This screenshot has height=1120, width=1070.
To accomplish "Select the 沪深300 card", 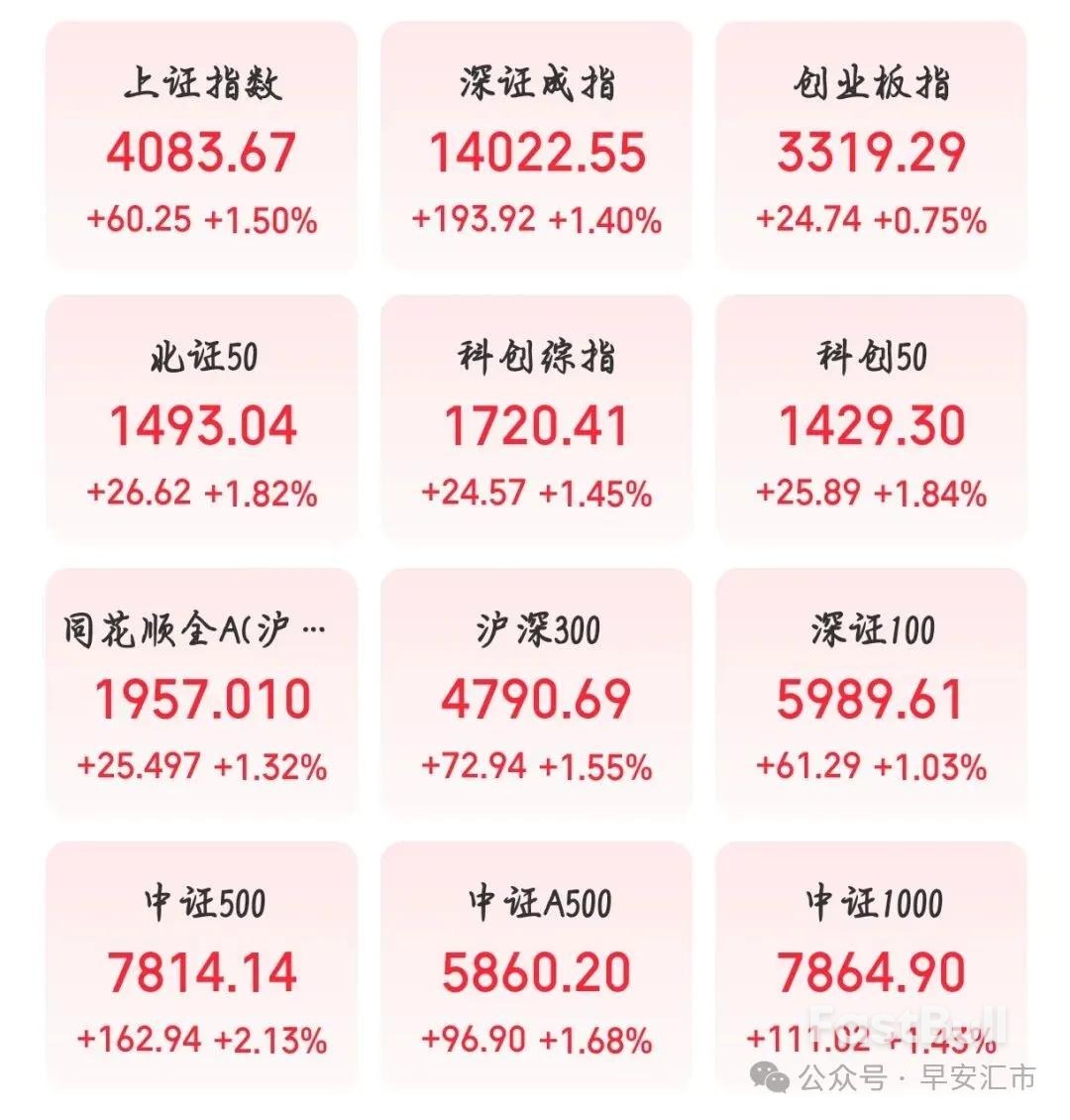I will click(x=535, y=694).
